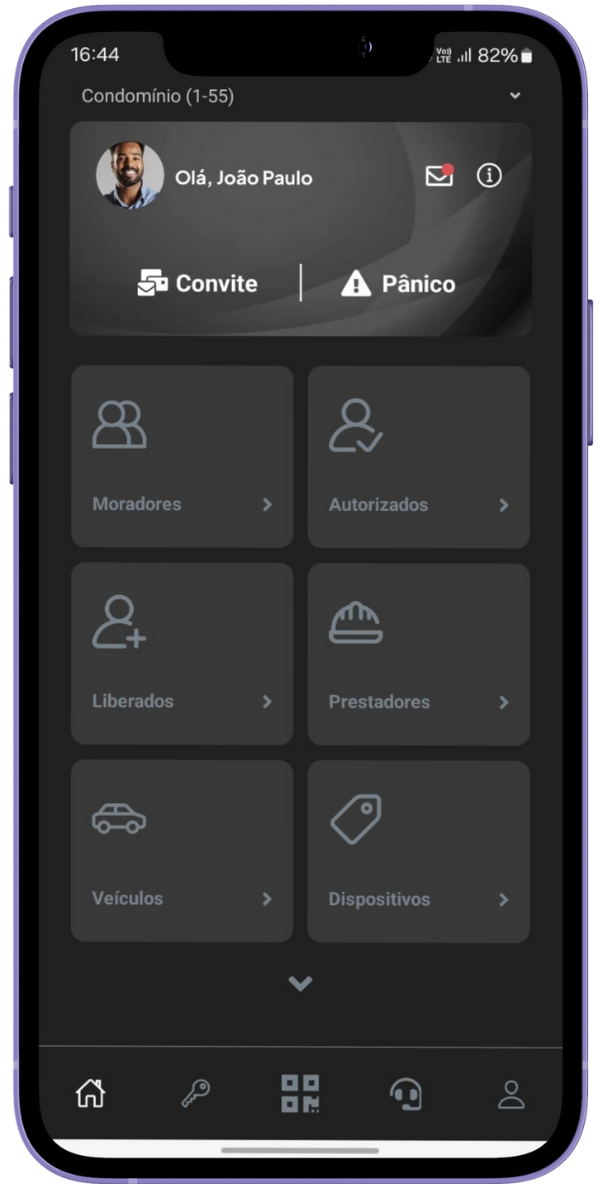Switch to the key access tab
Screen dimensions: 602x1184
point(195,1094)
